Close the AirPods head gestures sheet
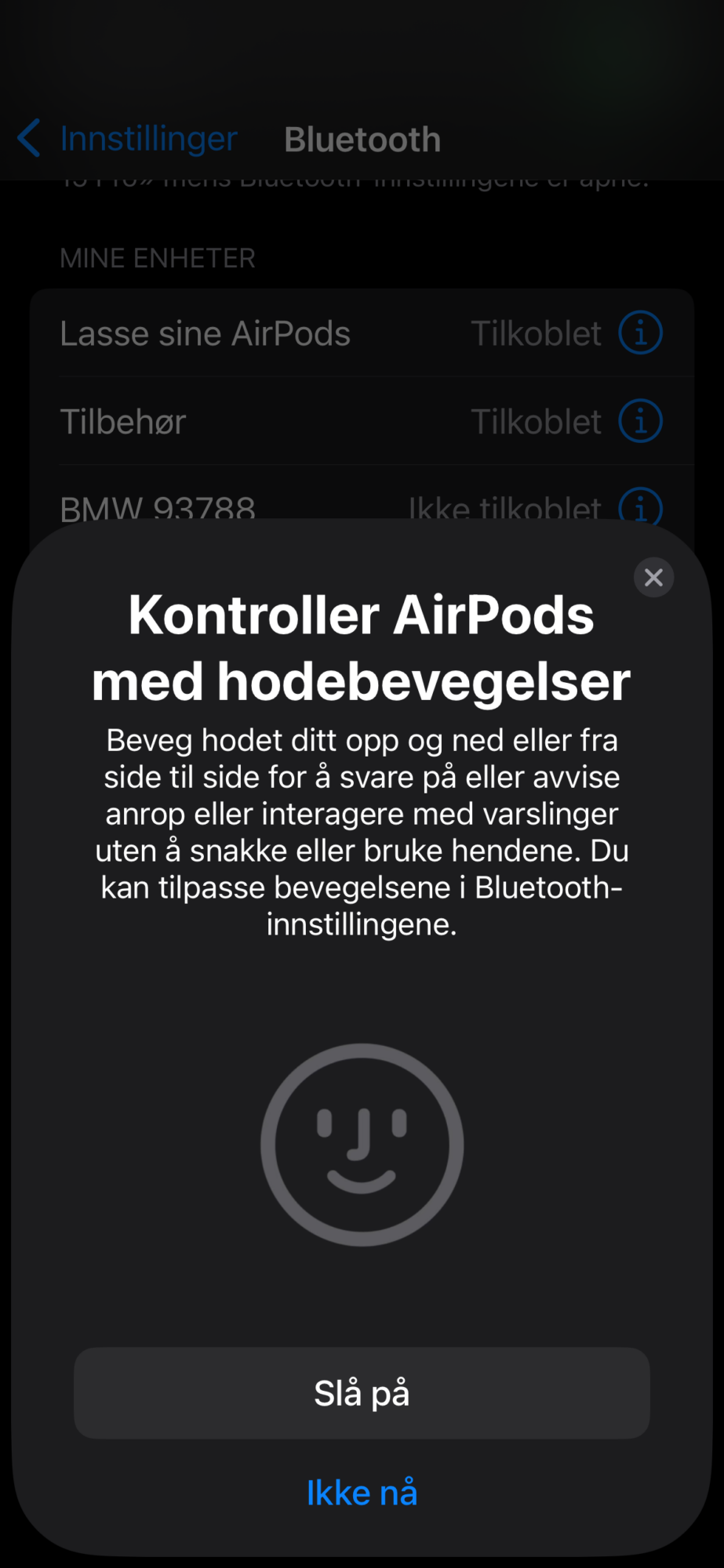This screenshot has height=1568, width=724. pos(653,578)
